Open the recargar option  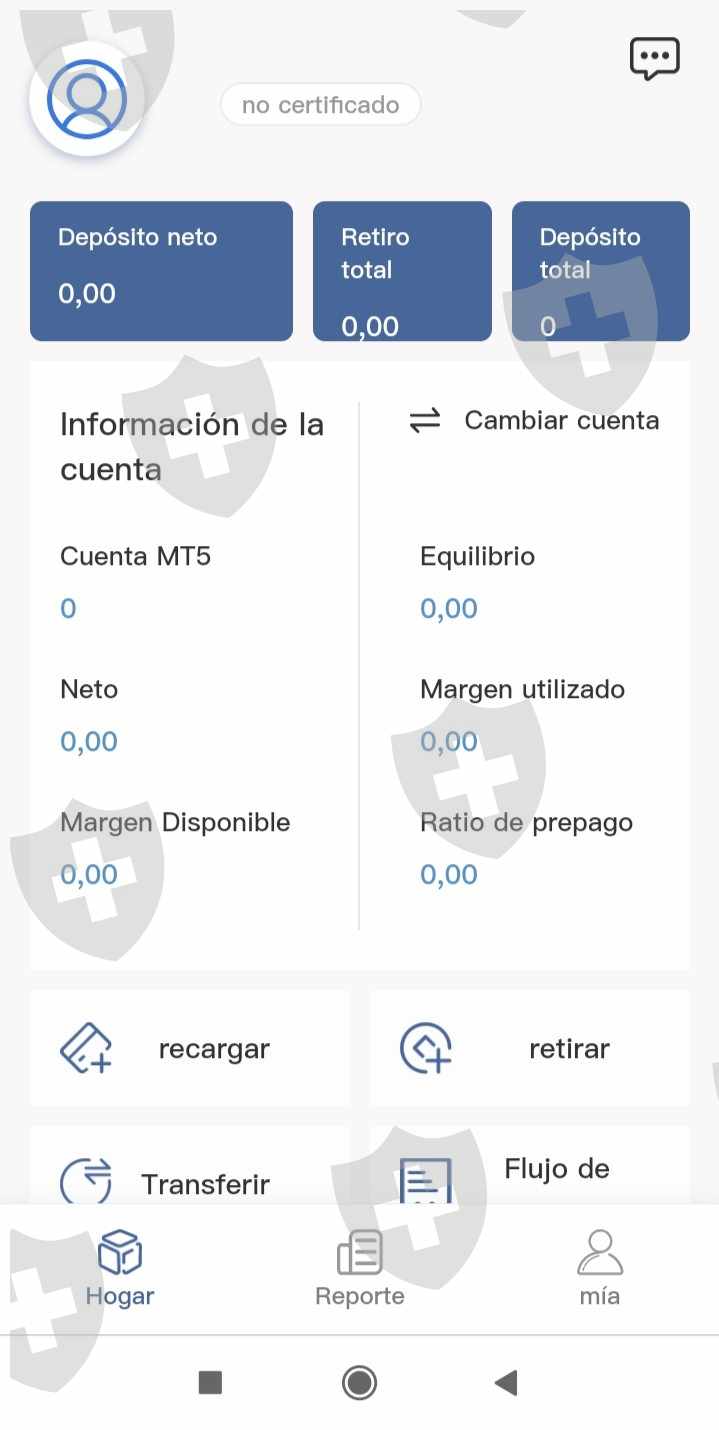pyautogui.click(x=190, y=1049)
